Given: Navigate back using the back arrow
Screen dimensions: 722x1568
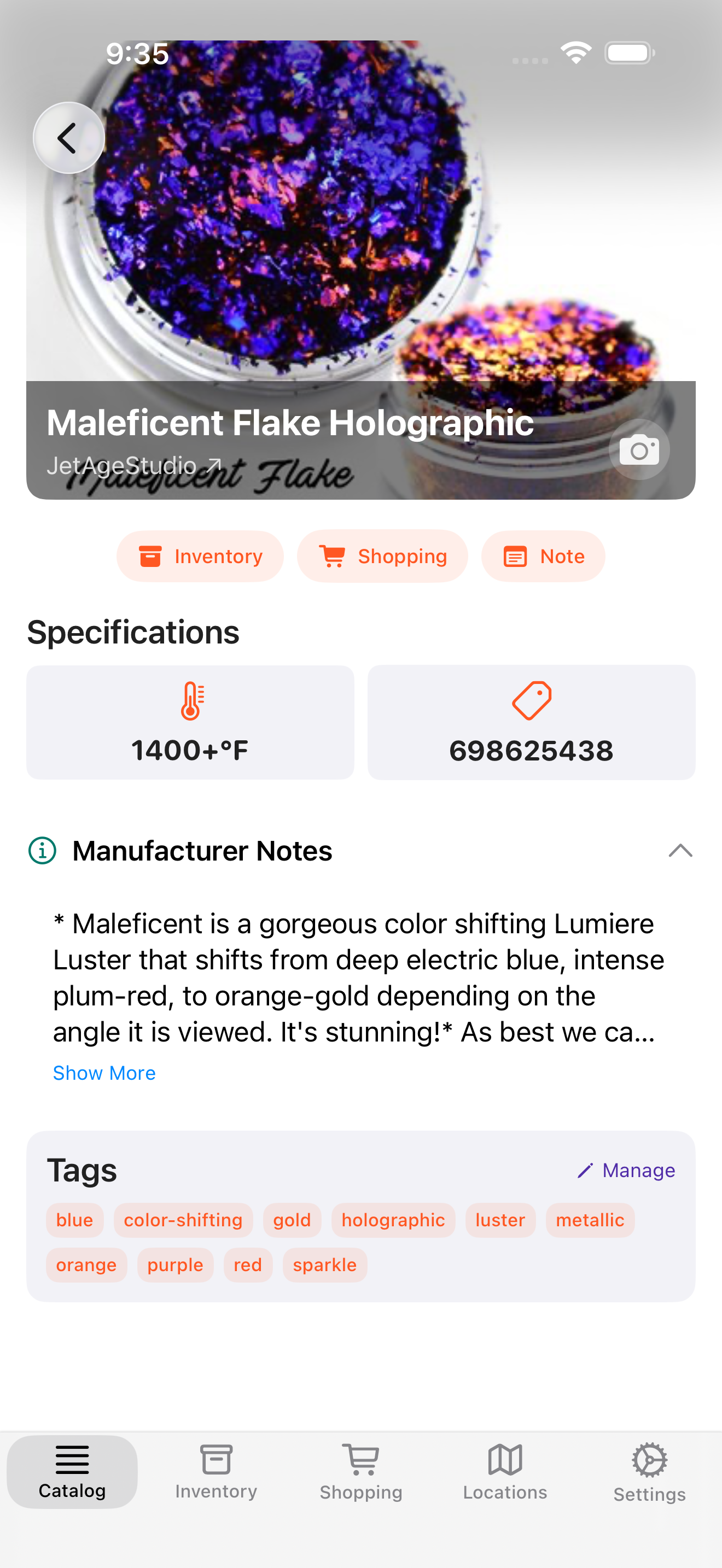Looking at the screenshot, I should tap(69, 138).
